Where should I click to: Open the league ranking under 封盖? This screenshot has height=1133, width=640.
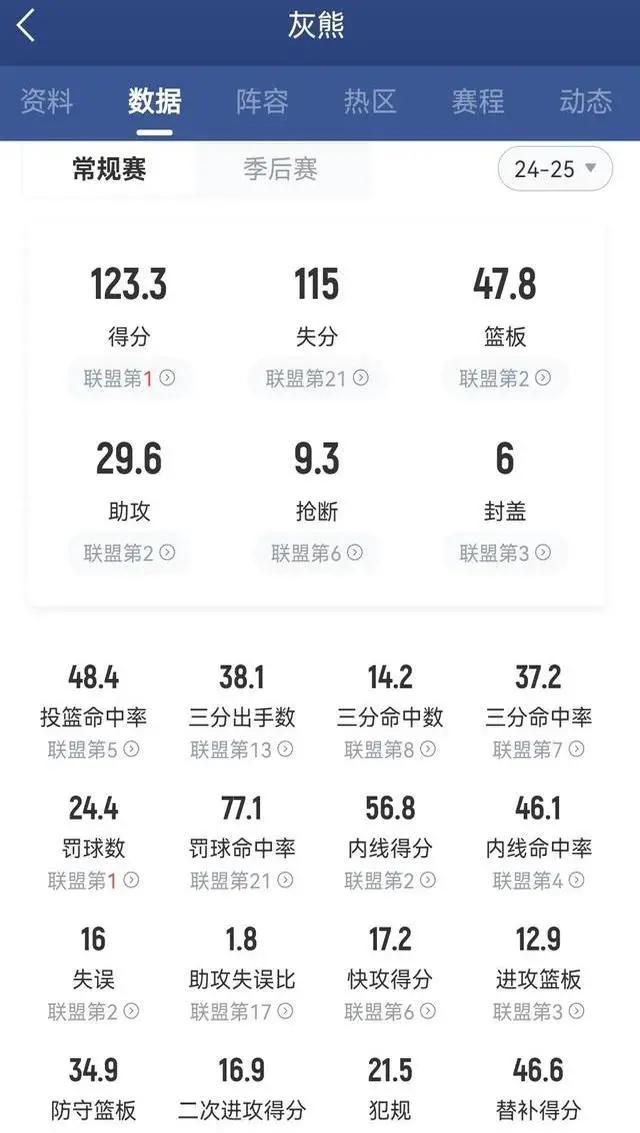(x=505, y=553)
